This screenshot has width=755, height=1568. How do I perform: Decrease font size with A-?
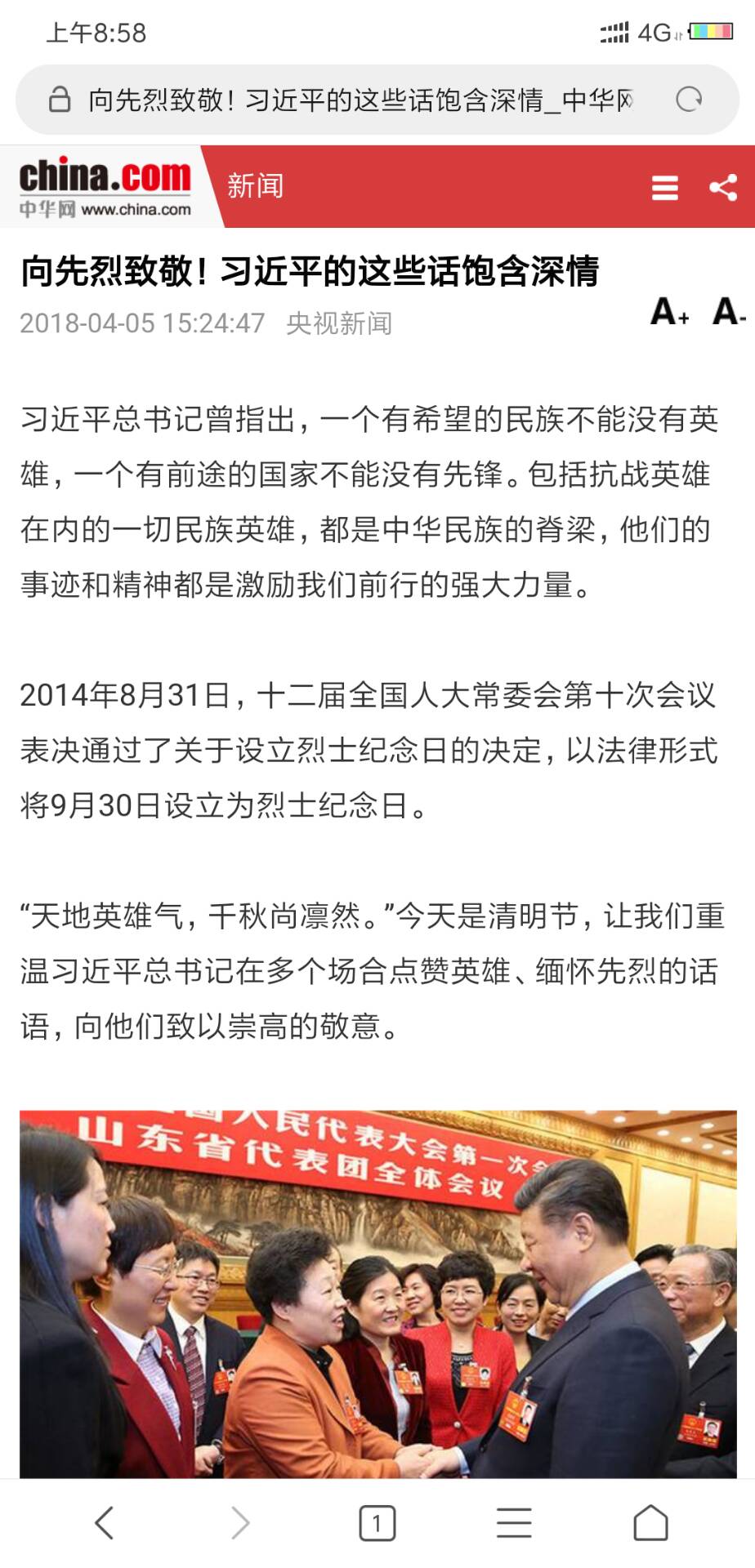728,312
